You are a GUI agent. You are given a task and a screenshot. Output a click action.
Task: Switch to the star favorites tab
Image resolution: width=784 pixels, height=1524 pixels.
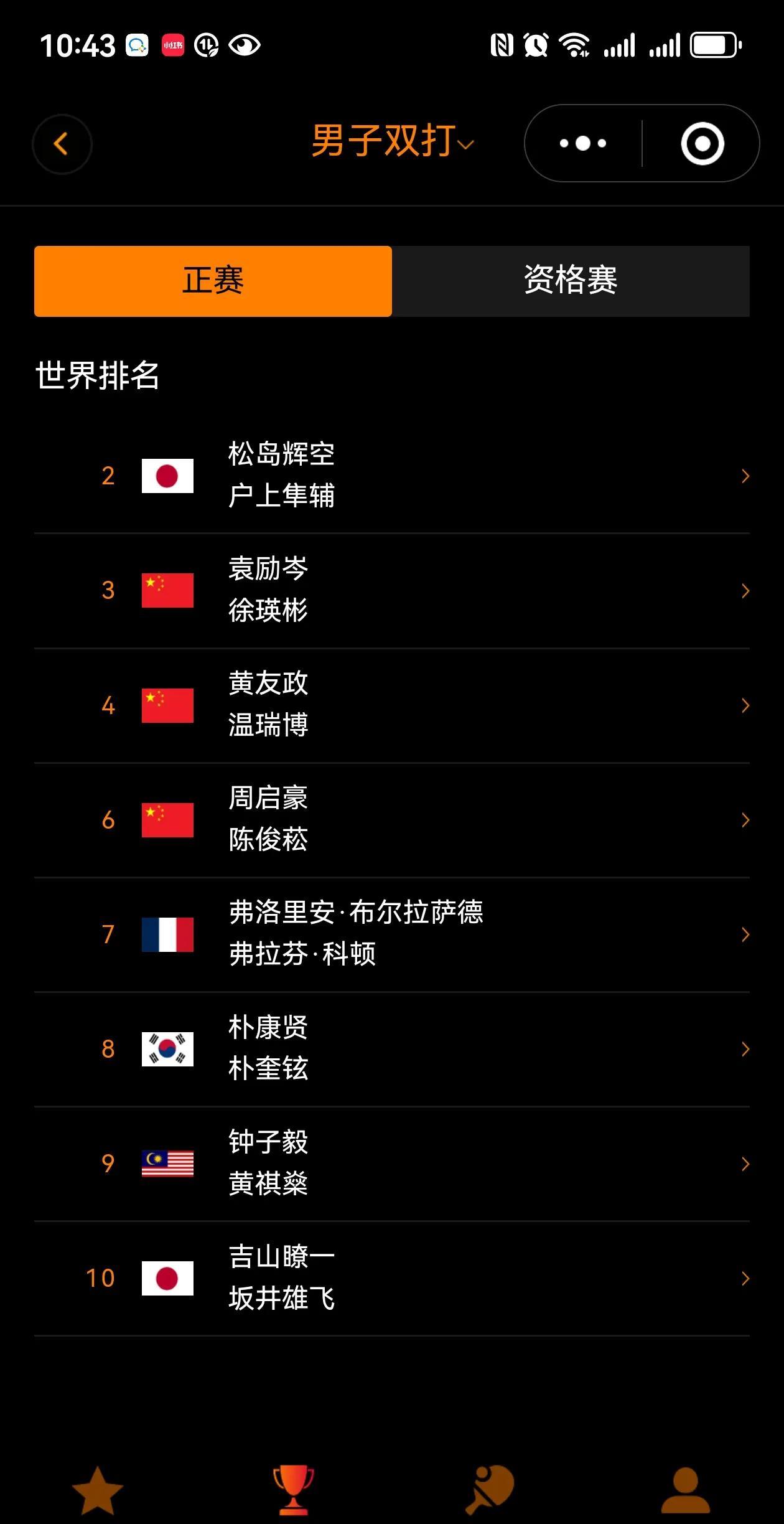coord(98,1490)
